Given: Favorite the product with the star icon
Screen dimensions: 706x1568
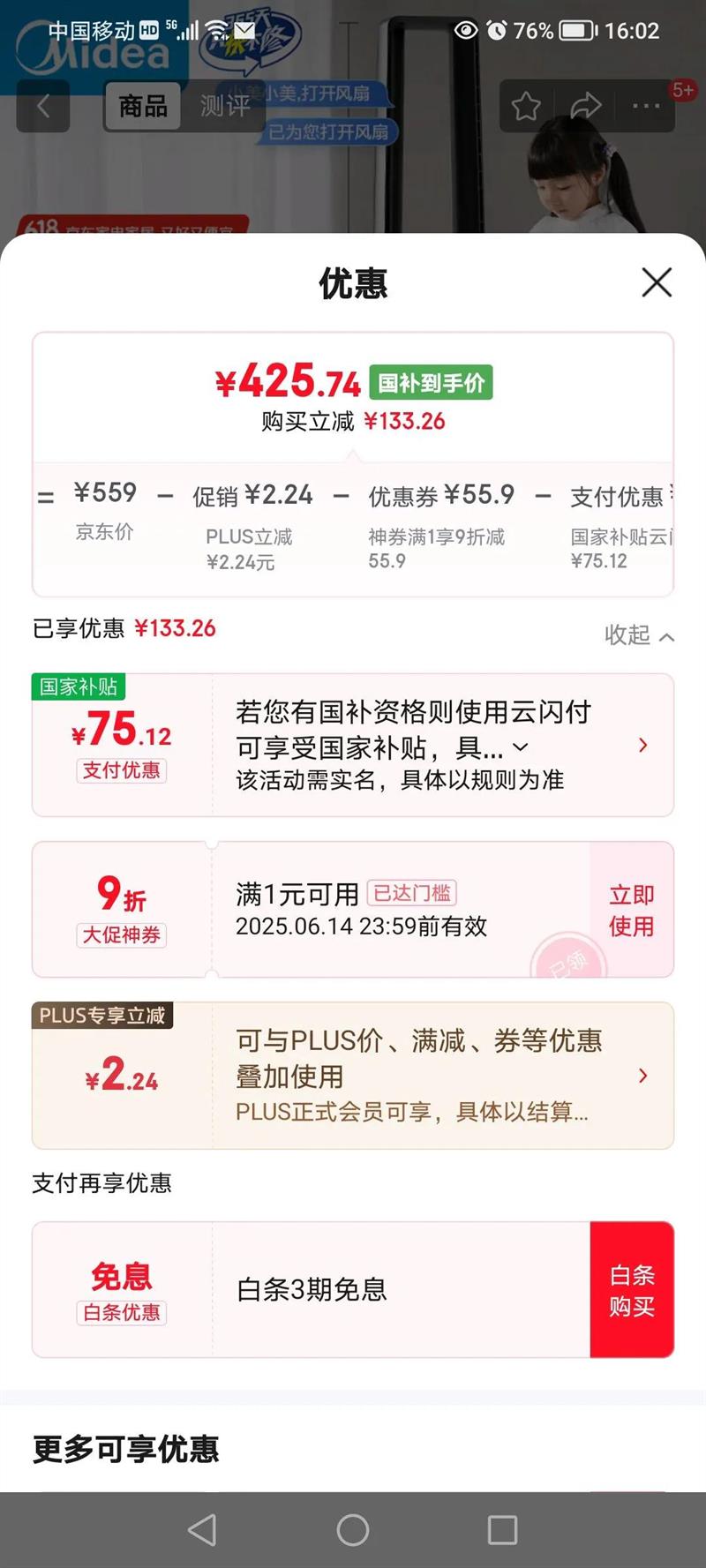Looking at the screenshot, I should point(526,107).
